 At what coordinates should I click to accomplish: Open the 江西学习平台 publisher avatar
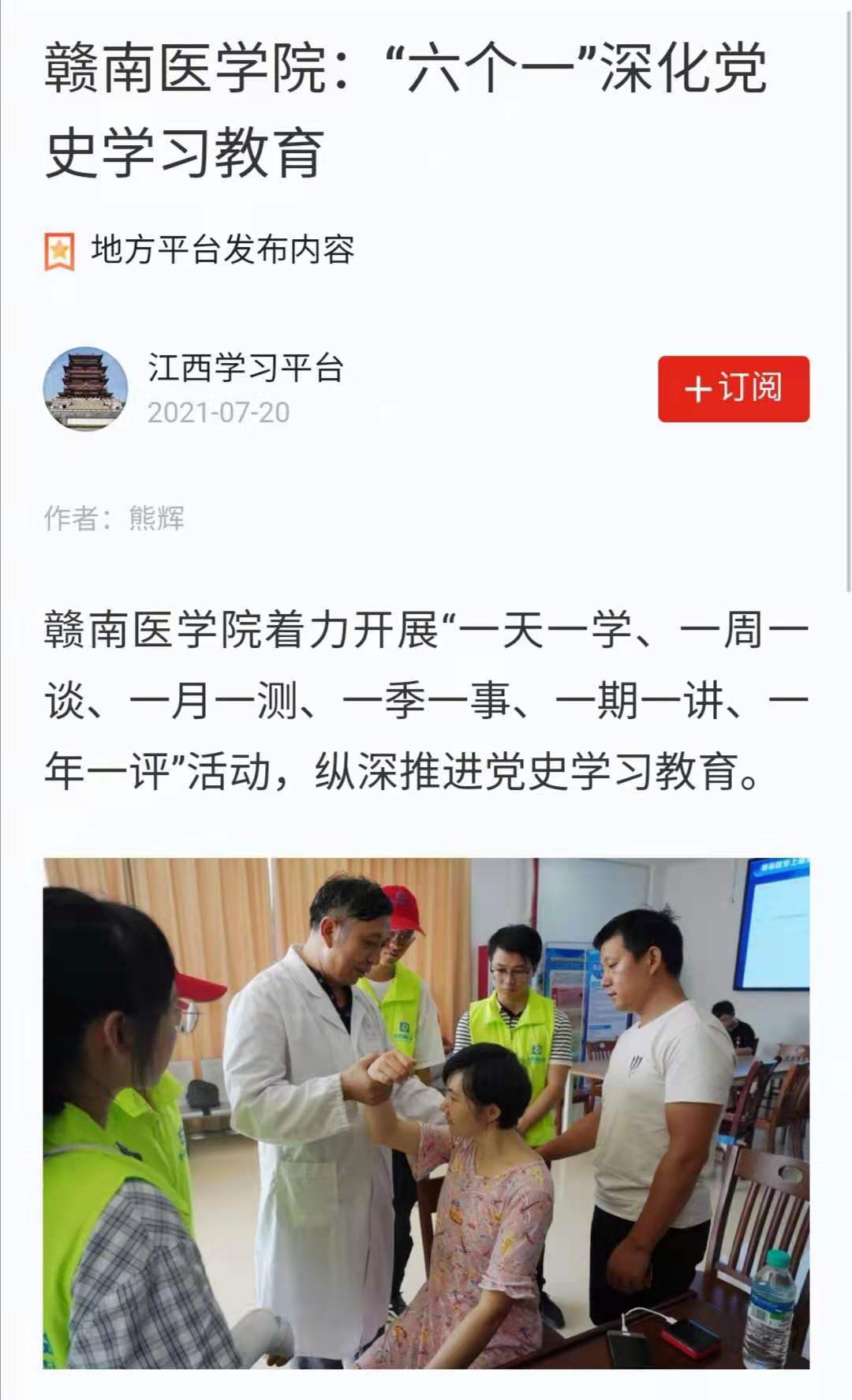click(x=85, y=389)
